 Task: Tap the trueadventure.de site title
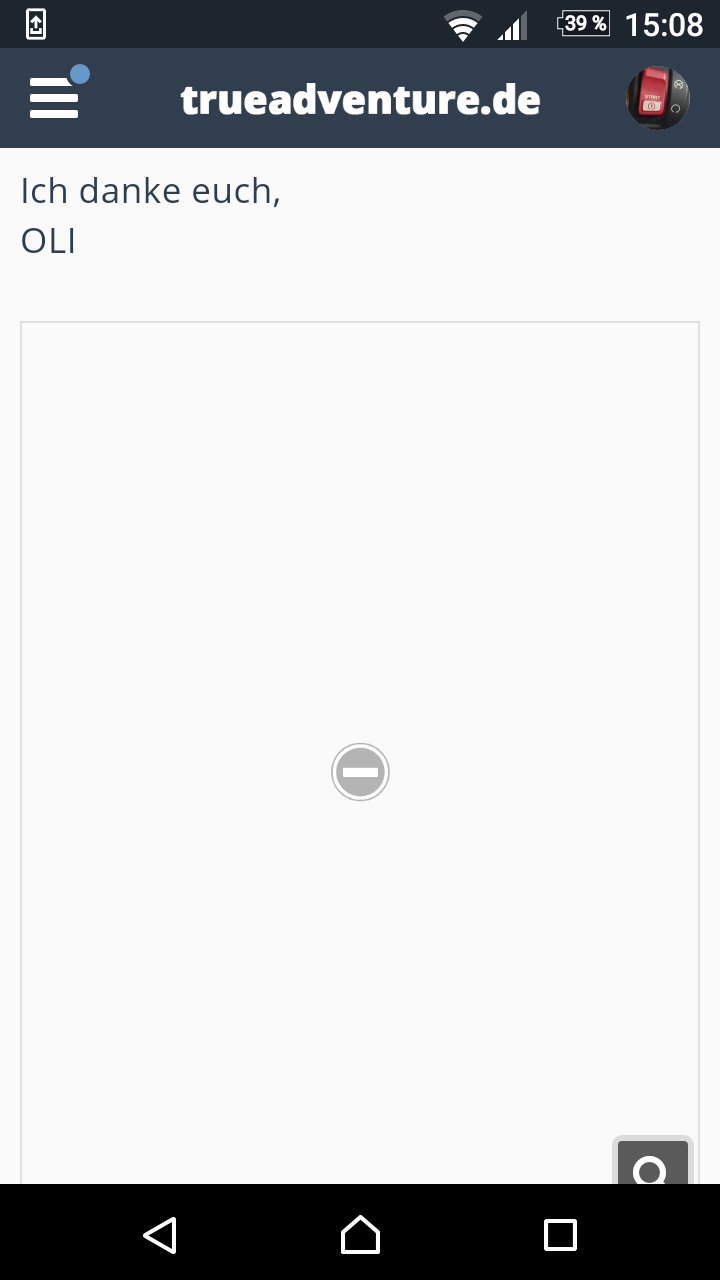(360, 100)
